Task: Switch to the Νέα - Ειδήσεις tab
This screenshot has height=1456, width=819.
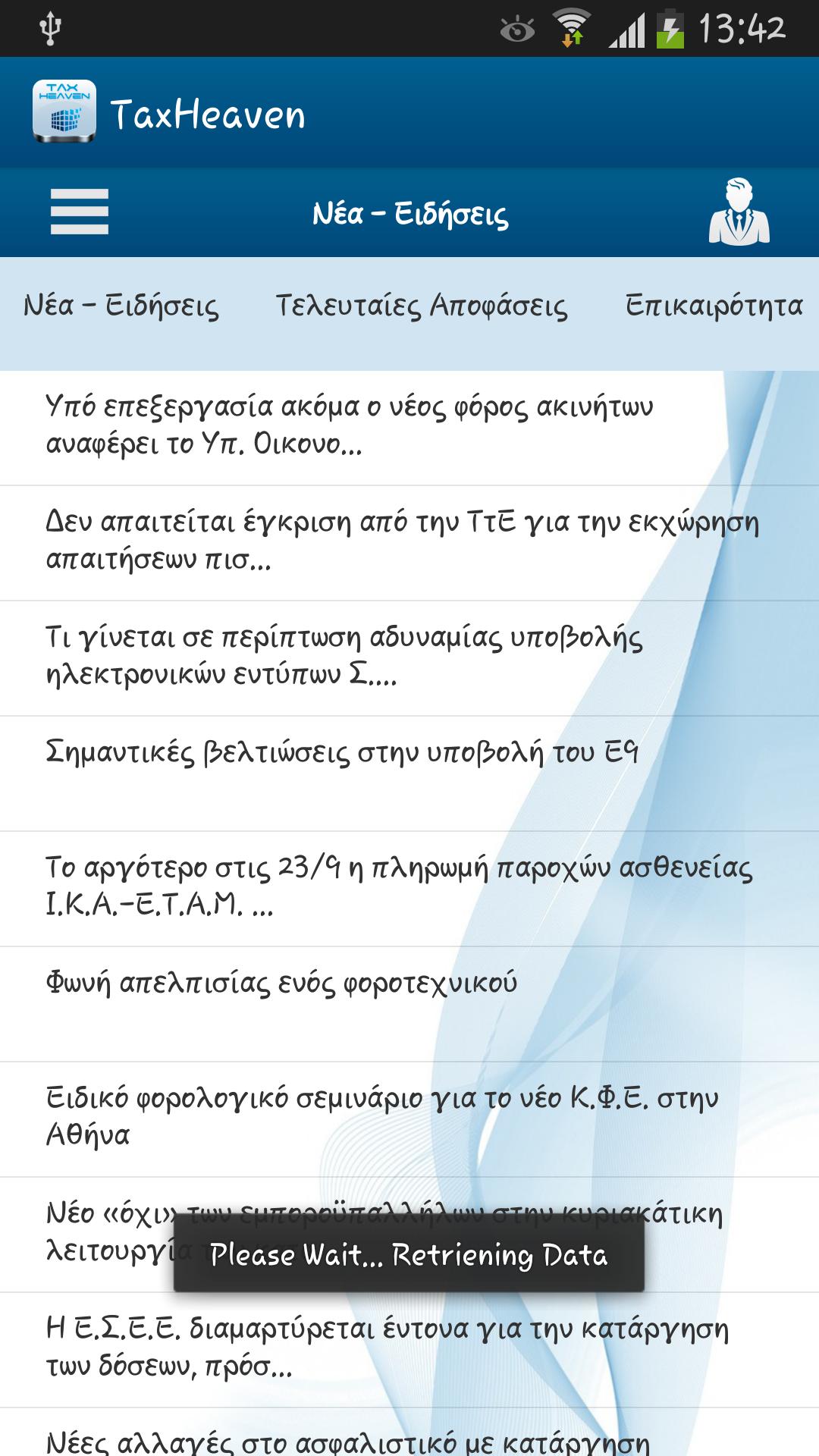Action: pyautogui.click(x=121, y=306)
